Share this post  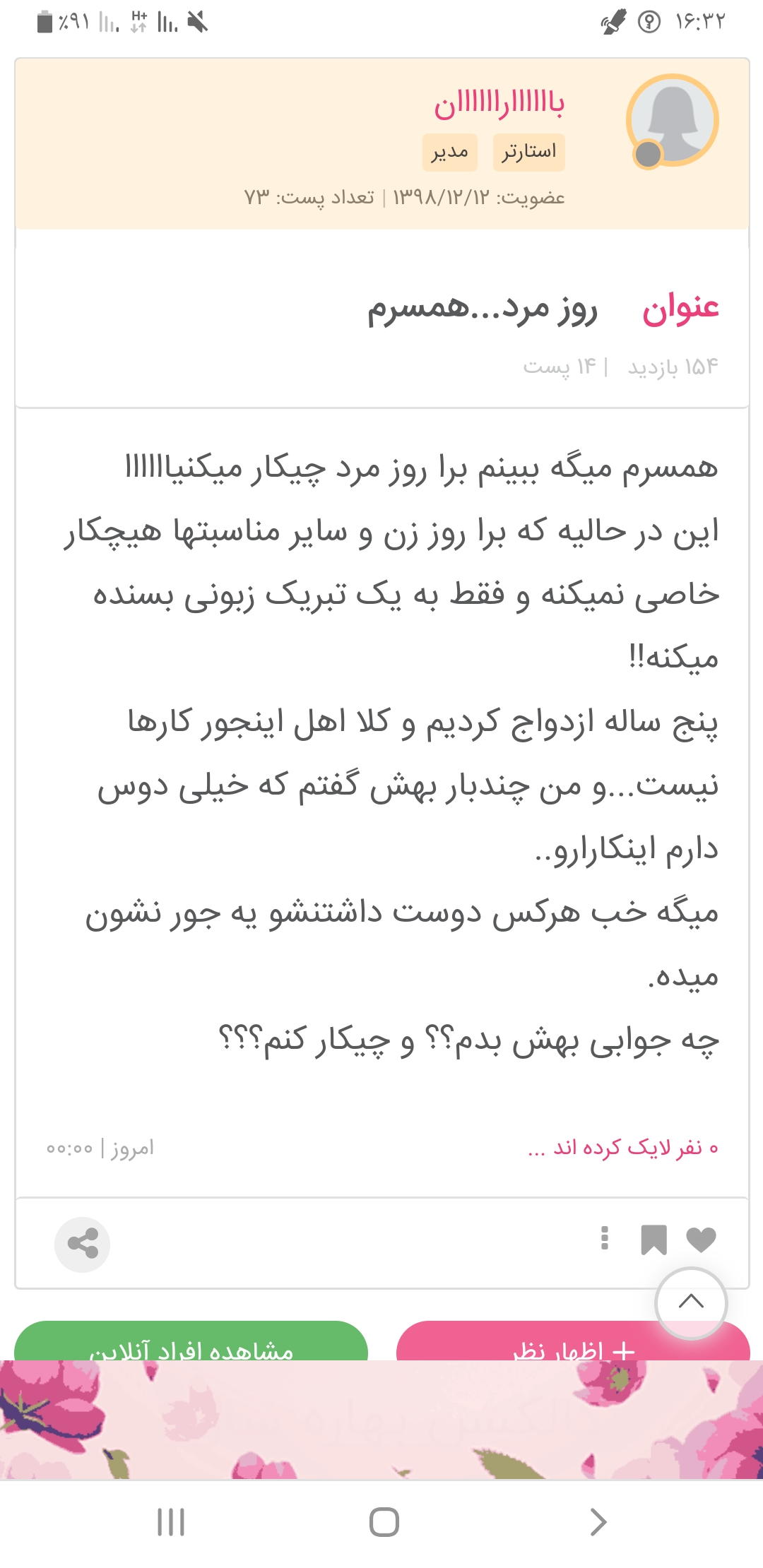tap(82, 1244)
